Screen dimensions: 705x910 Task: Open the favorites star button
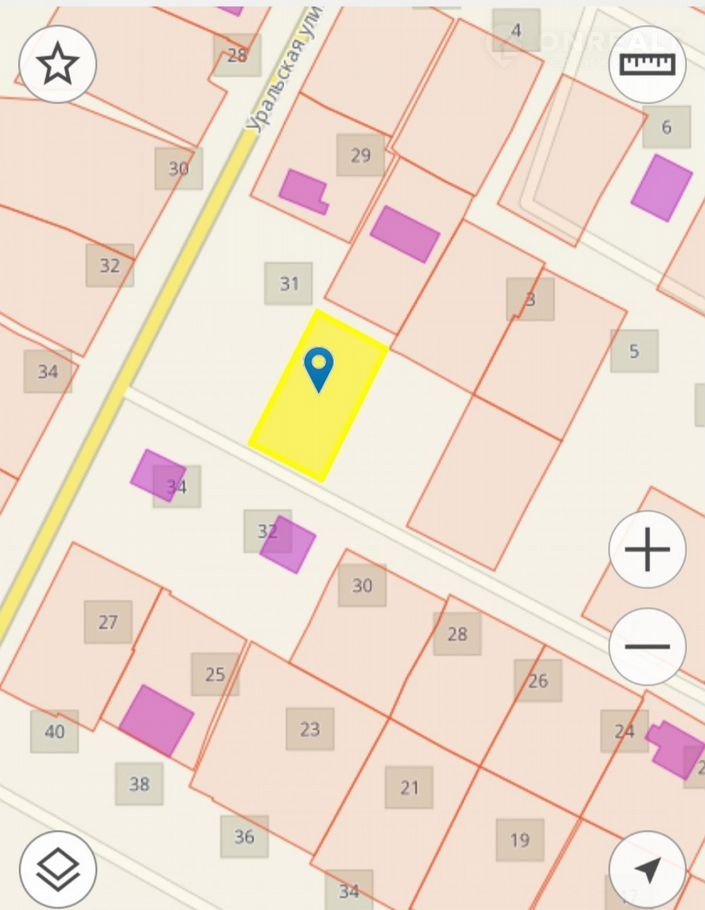coord(57,65)
